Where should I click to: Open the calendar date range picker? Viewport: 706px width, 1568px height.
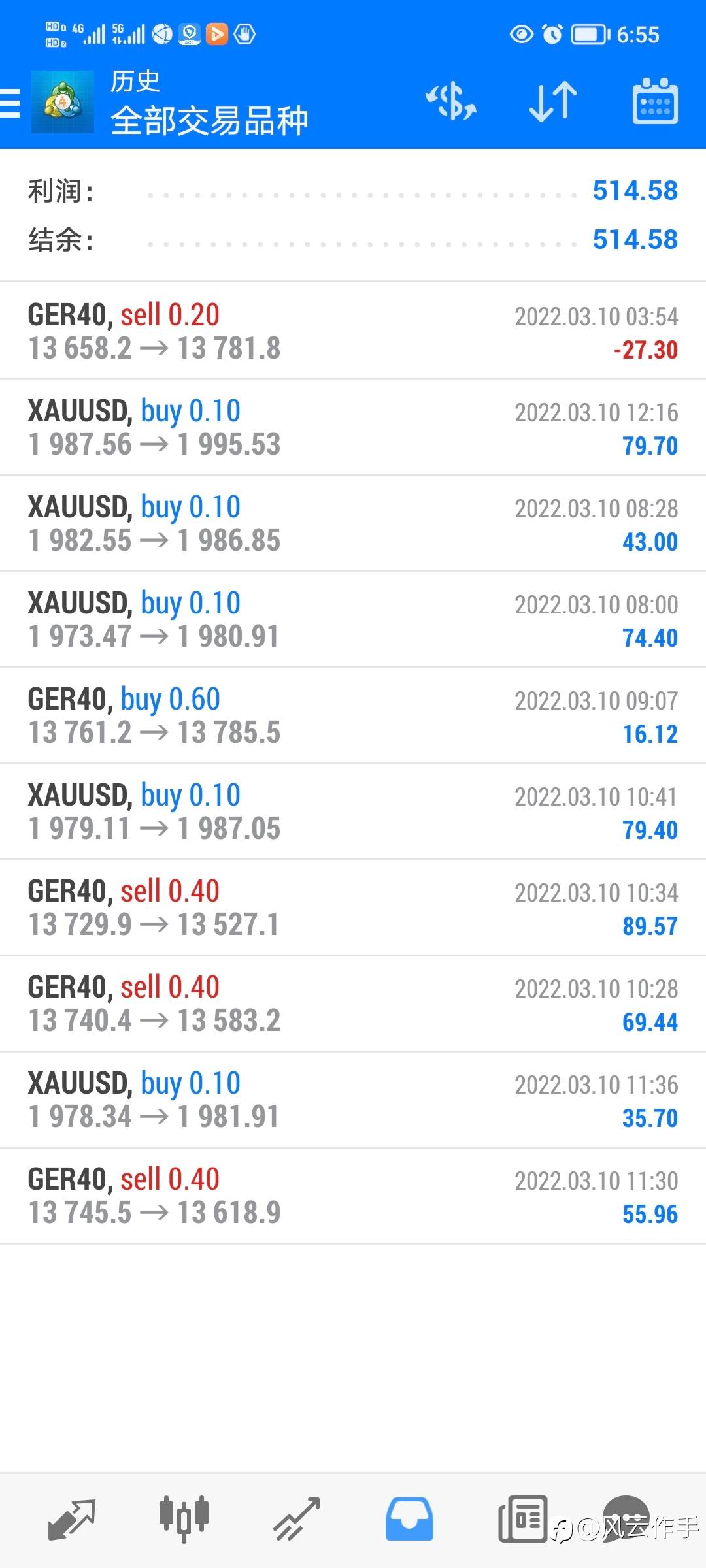655,101
